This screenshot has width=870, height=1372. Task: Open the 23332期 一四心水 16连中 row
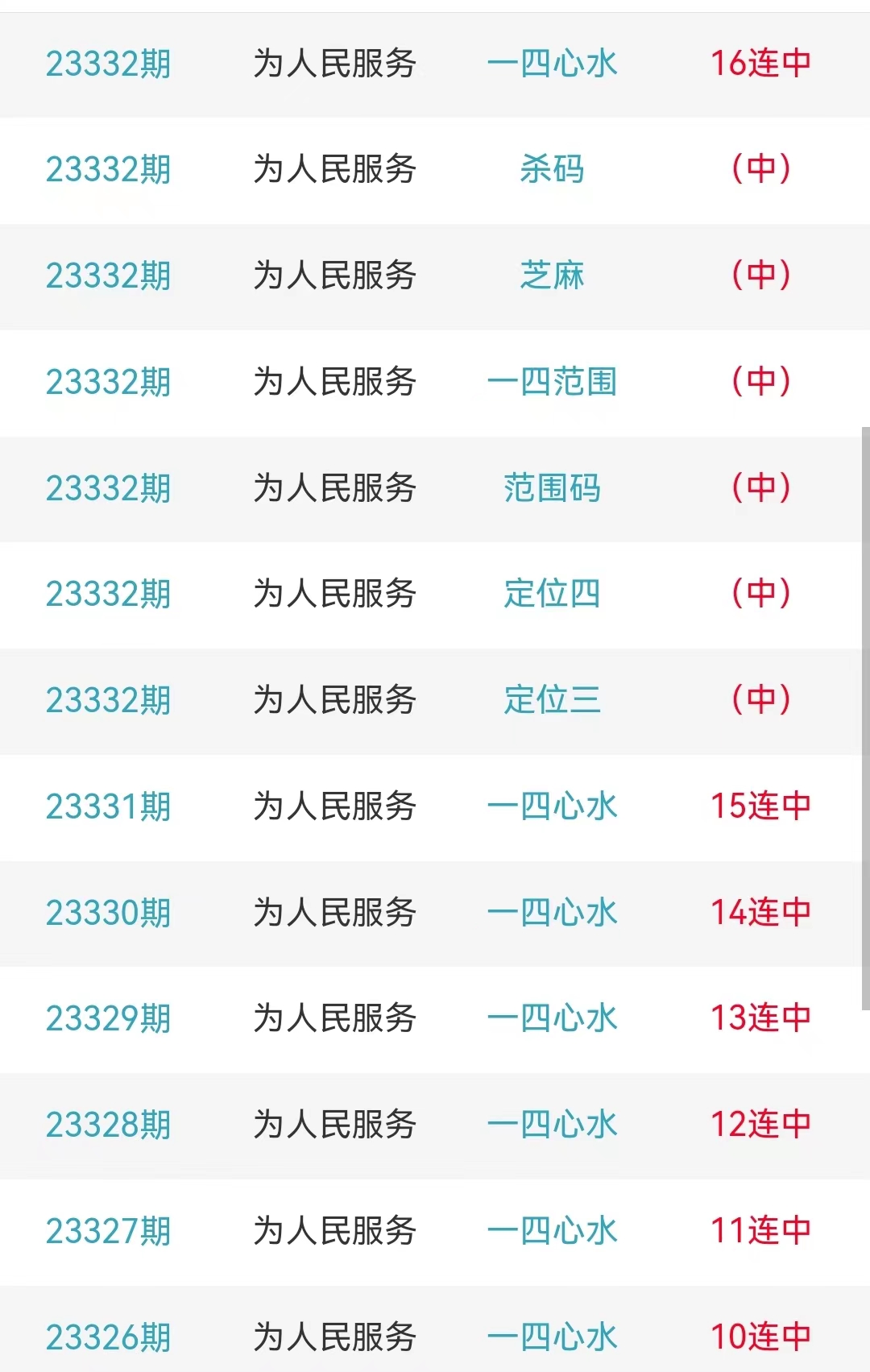435,64
